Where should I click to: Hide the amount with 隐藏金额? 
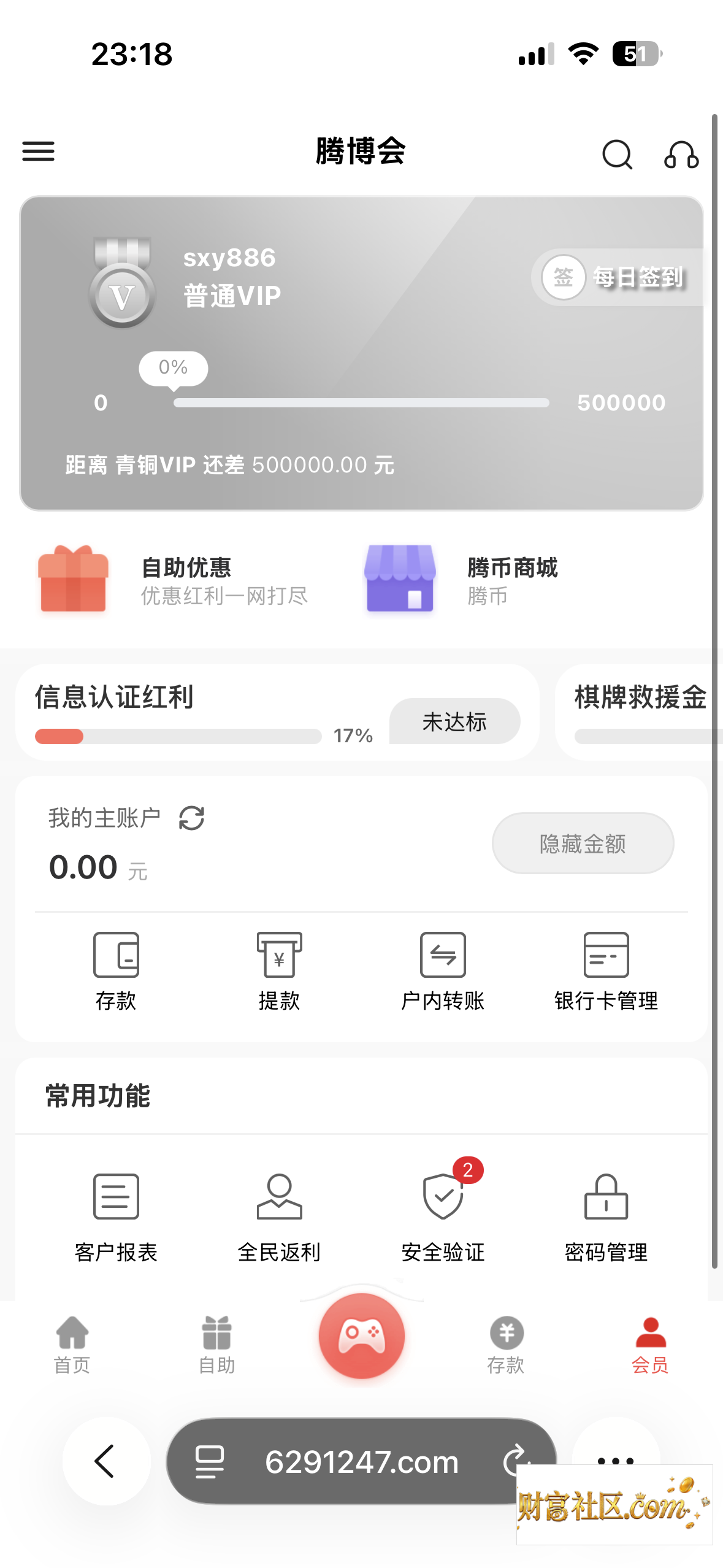click(583, 844)
